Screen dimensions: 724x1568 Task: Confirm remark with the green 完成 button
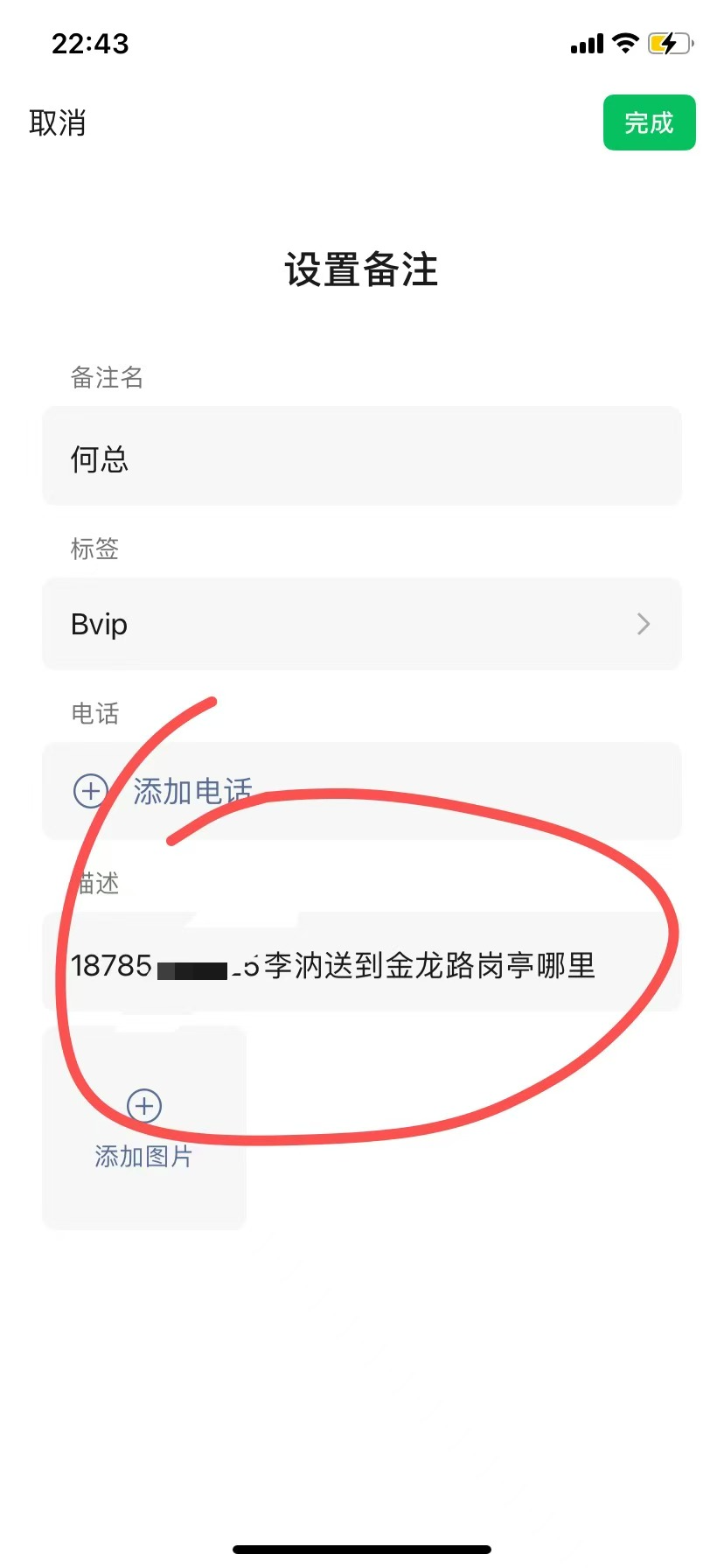click(x=649, y=123)
